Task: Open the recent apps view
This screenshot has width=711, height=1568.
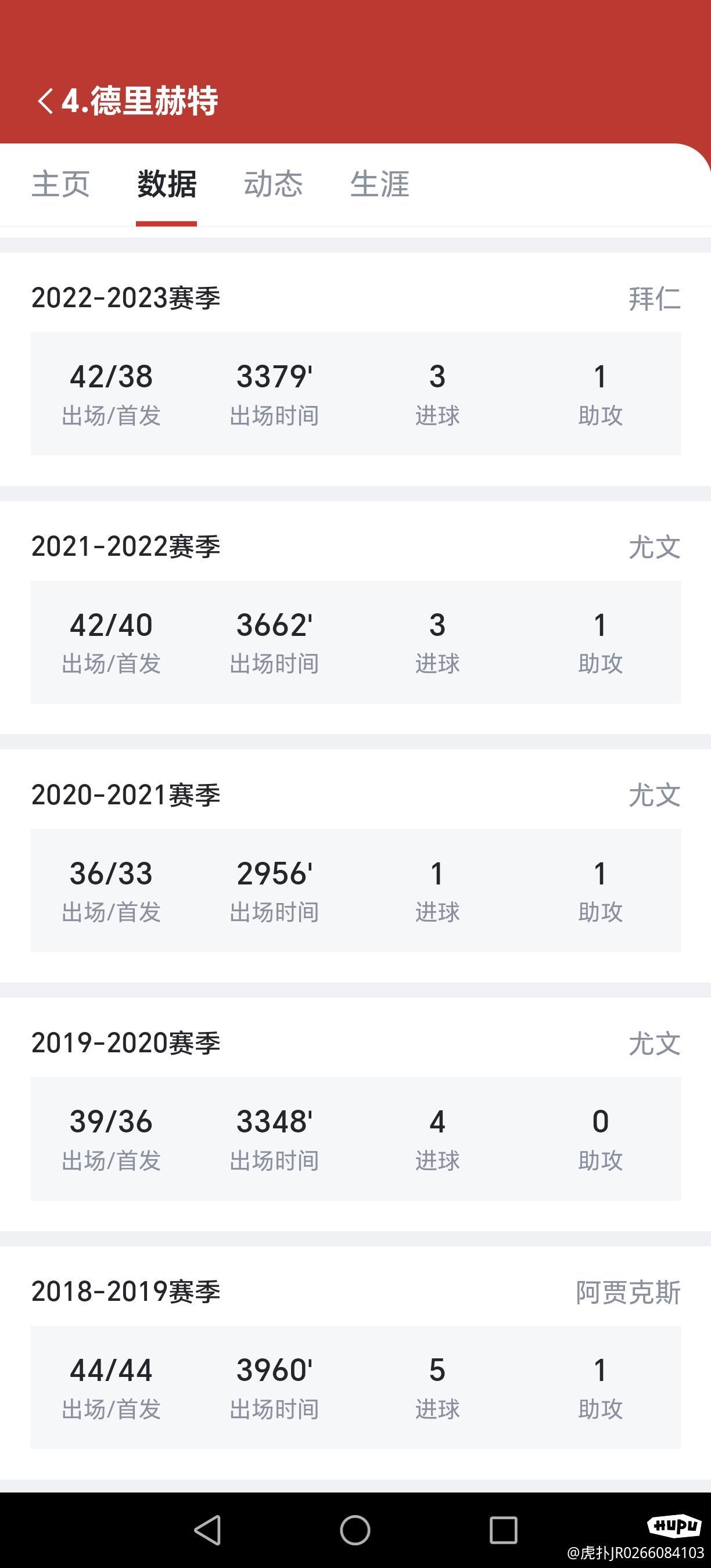Action: tap(504, 1530)
